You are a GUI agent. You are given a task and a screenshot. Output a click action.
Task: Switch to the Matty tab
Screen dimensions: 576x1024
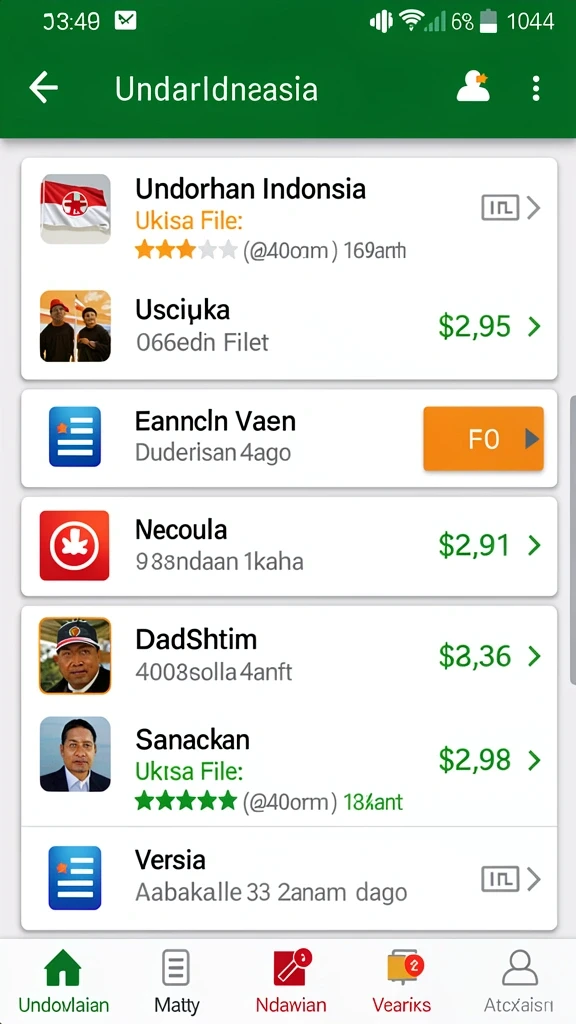(x=176, y=980)
